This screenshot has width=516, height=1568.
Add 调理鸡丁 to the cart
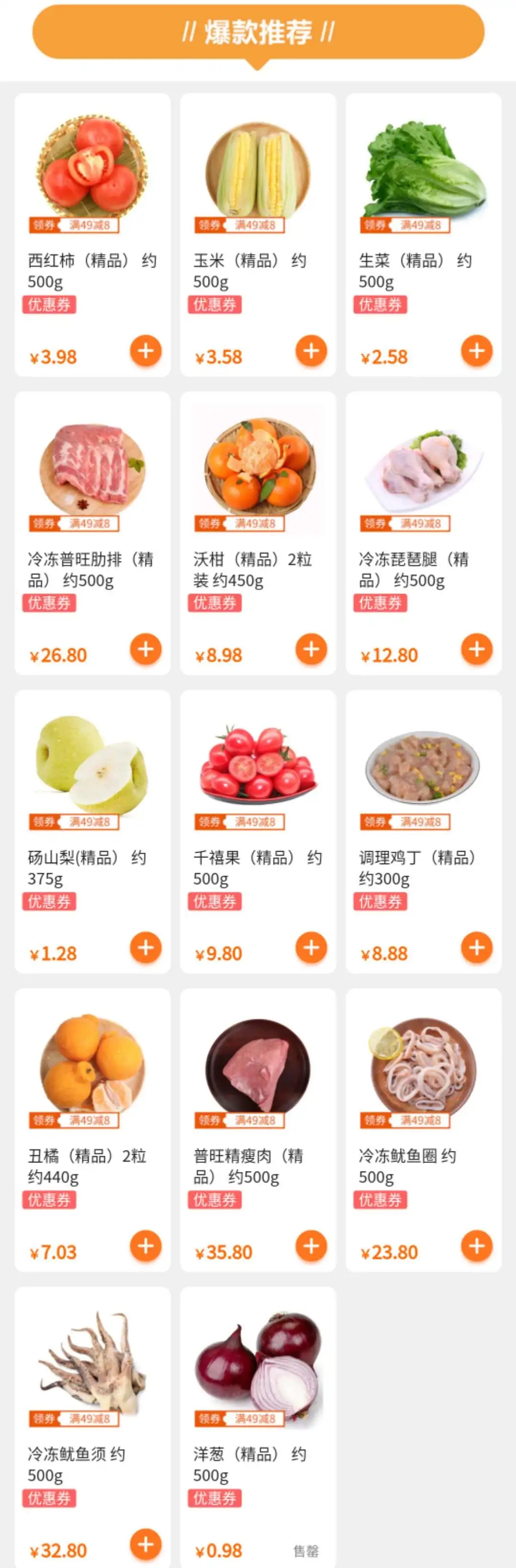click(476, 947)
